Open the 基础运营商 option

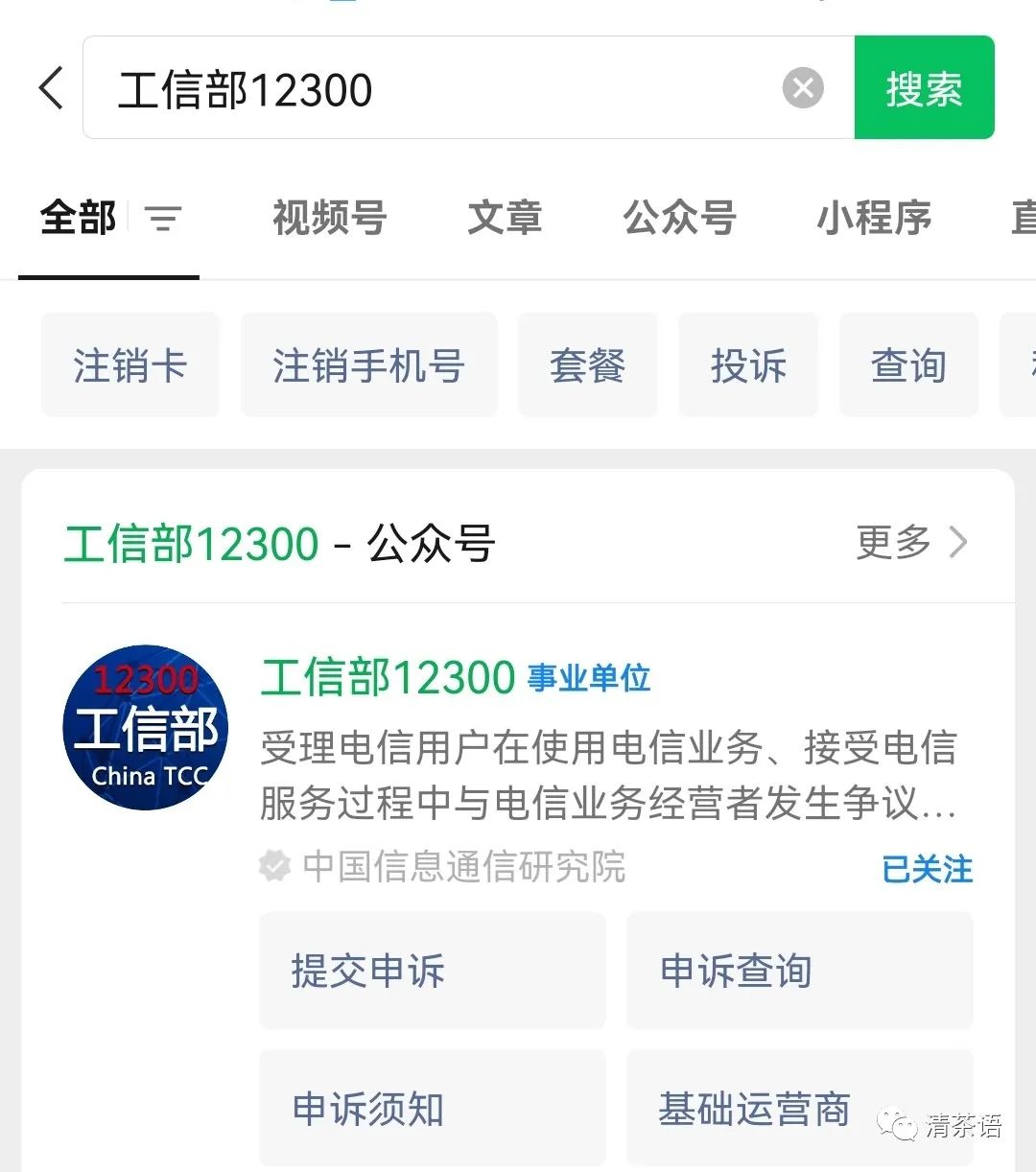tap(798, 1108)
